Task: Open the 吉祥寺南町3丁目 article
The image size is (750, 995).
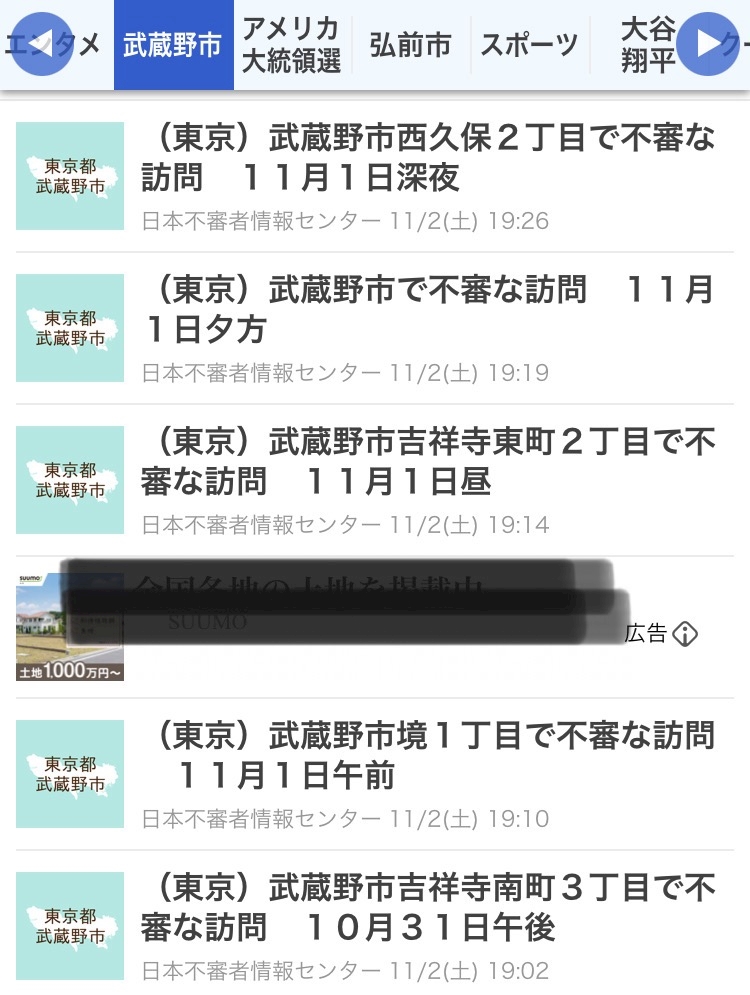Action: point(375,925)
